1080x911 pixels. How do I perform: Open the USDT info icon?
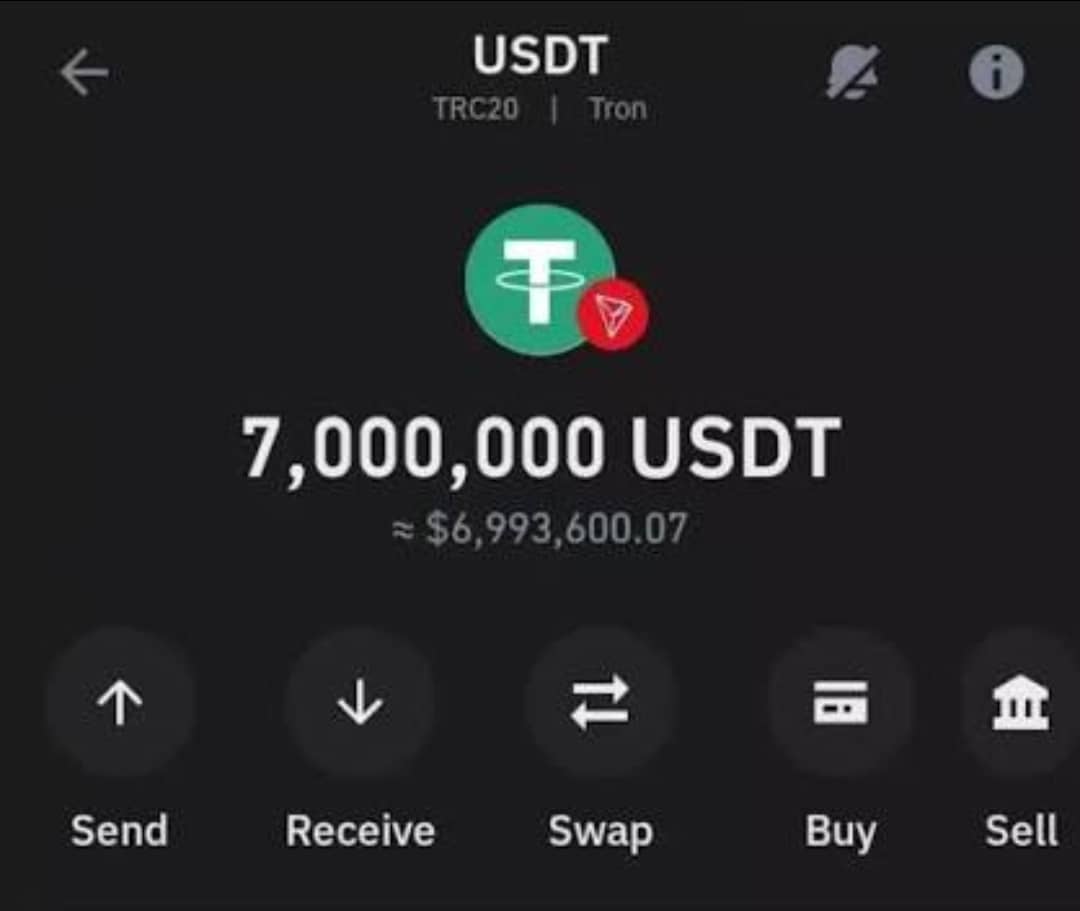(x=996, y=73)
